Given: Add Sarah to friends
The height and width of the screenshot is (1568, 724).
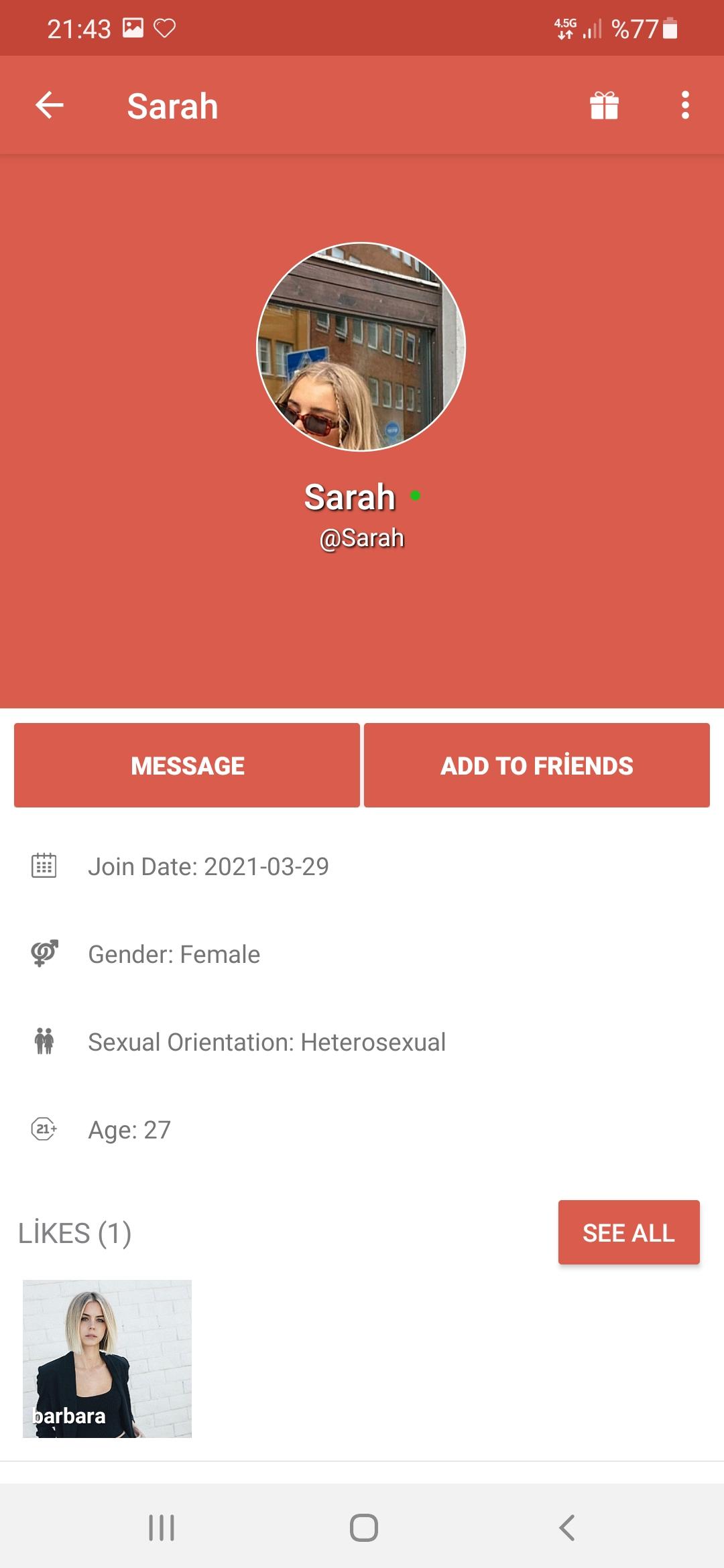Looking at the screenshot, I should (x=537, y=765).
